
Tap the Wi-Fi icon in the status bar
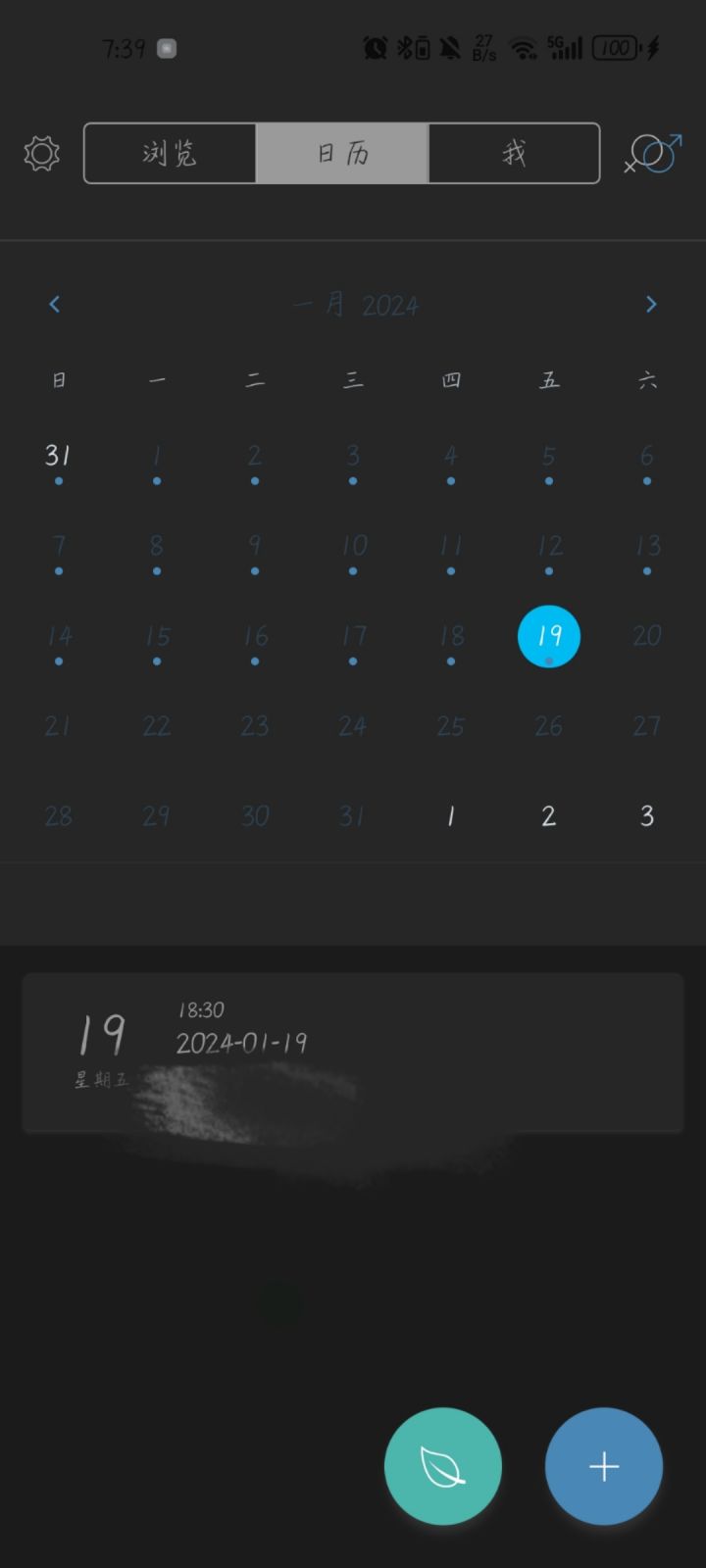pyautogui.click(x=525, y=46)
